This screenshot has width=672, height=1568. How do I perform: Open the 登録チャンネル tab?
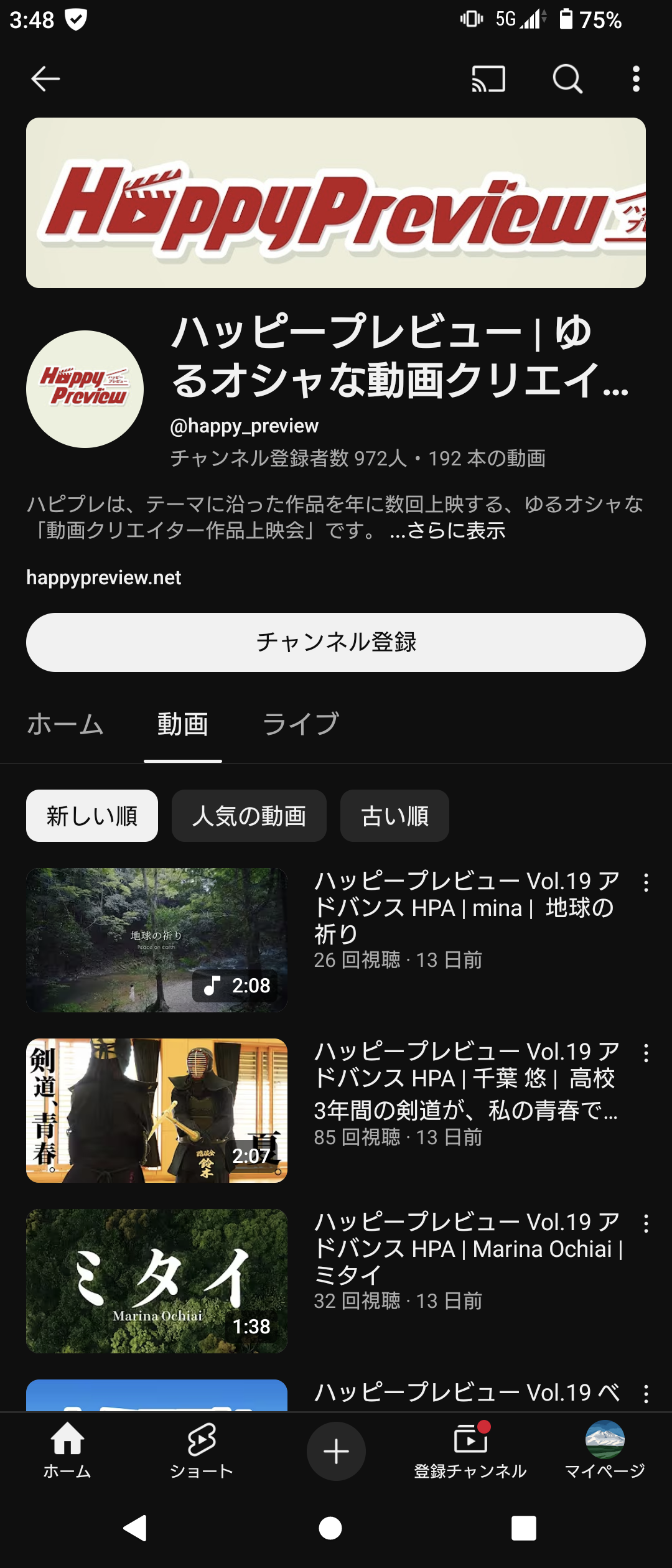[470, 1451]
